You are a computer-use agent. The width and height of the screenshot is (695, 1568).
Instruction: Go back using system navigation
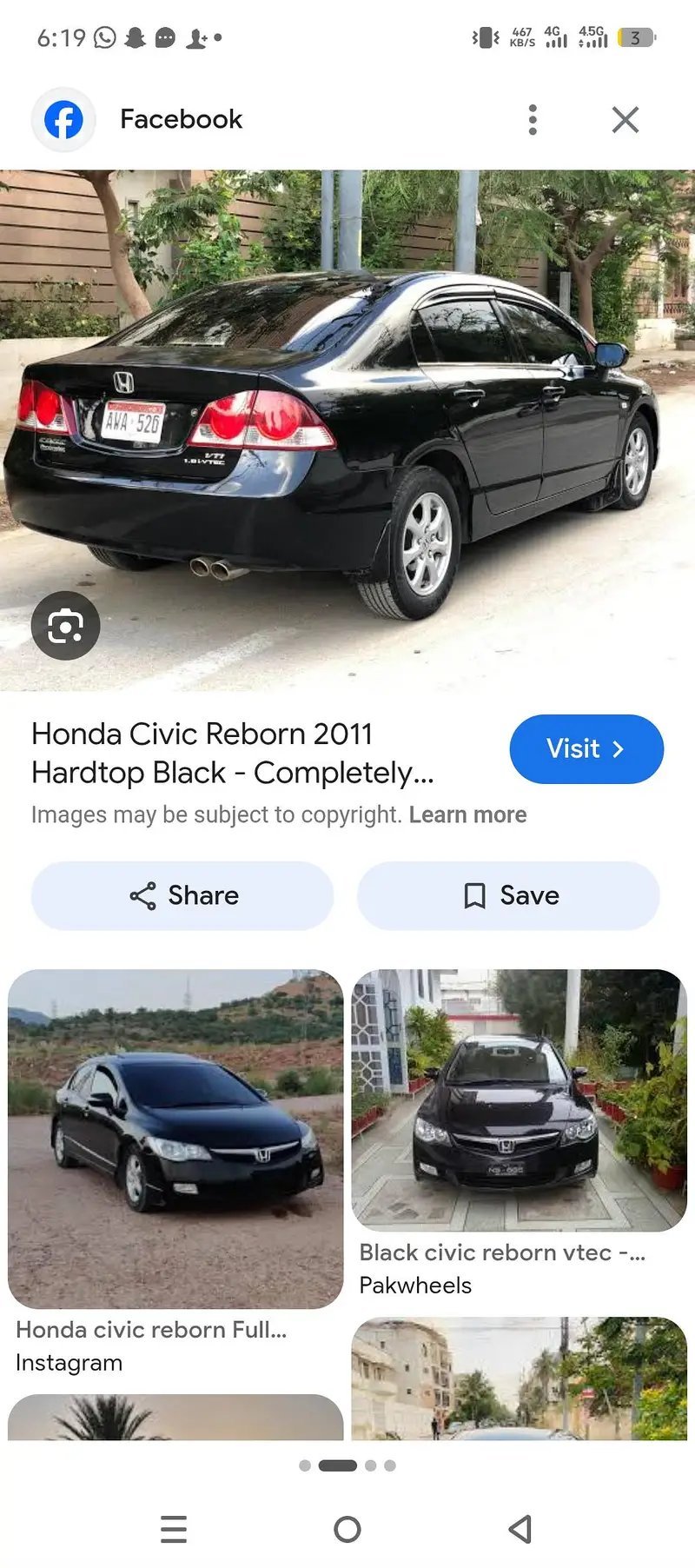click(520, 1529)
